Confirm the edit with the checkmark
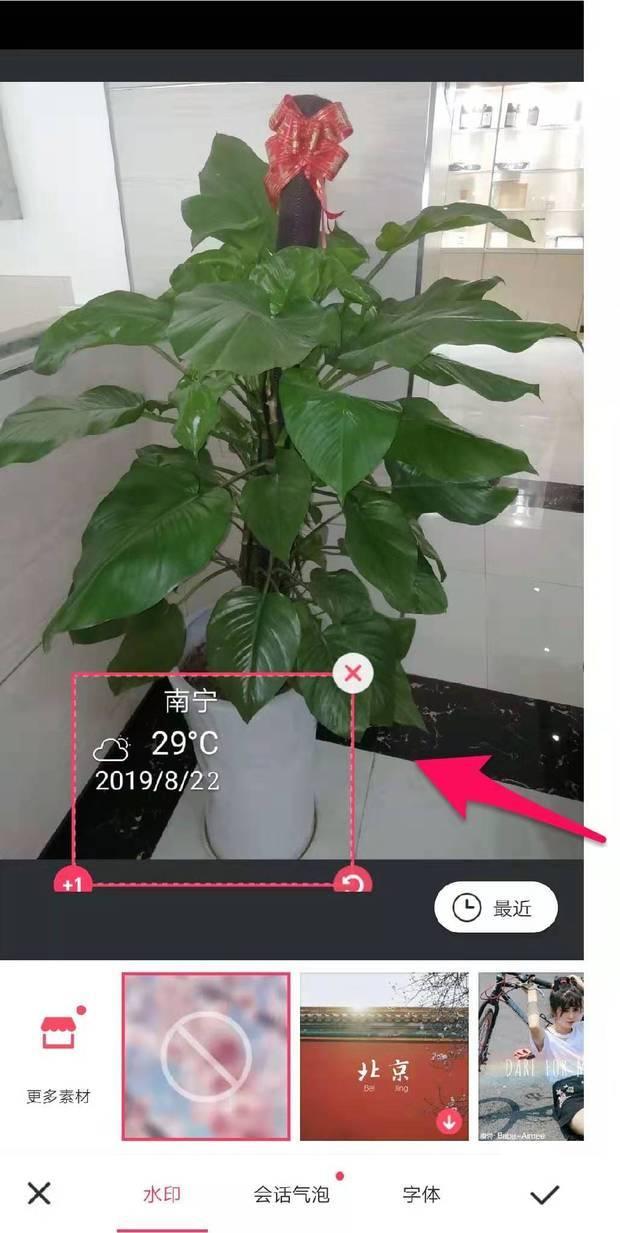Screen dimensions: 620x1233 (x=545, y=1194)
